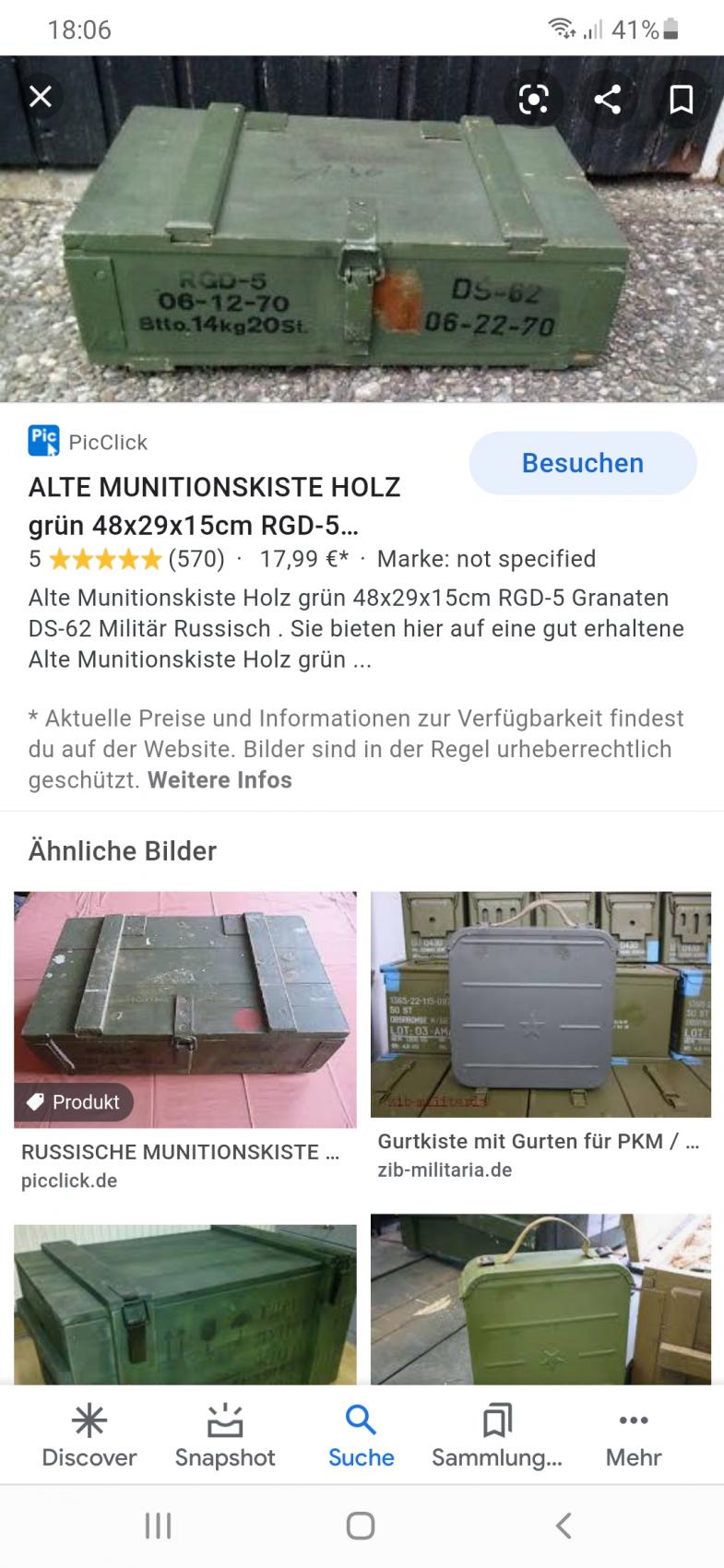Close the image viewer
Screen dimensions: 724x1568
coord(41,97)
